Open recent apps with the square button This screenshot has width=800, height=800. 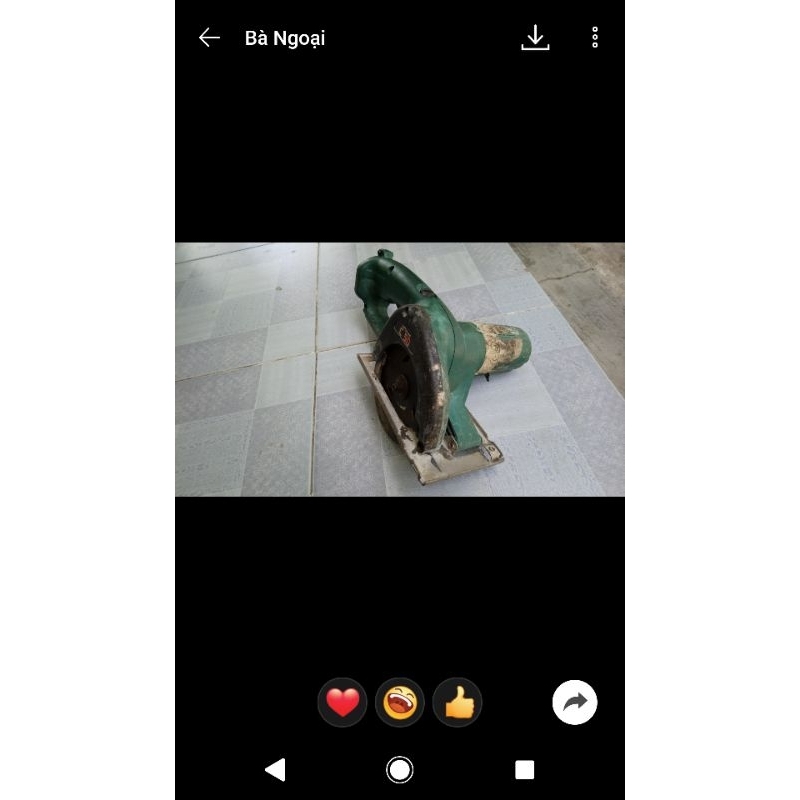tap(524, 769)
